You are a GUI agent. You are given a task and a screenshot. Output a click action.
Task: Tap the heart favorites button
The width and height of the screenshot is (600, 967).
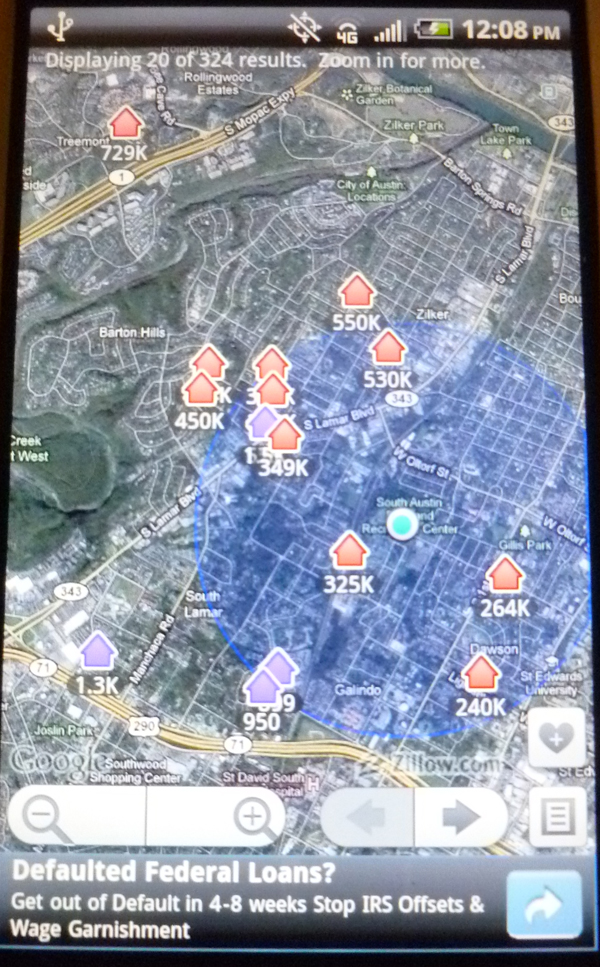pos(555,739)
